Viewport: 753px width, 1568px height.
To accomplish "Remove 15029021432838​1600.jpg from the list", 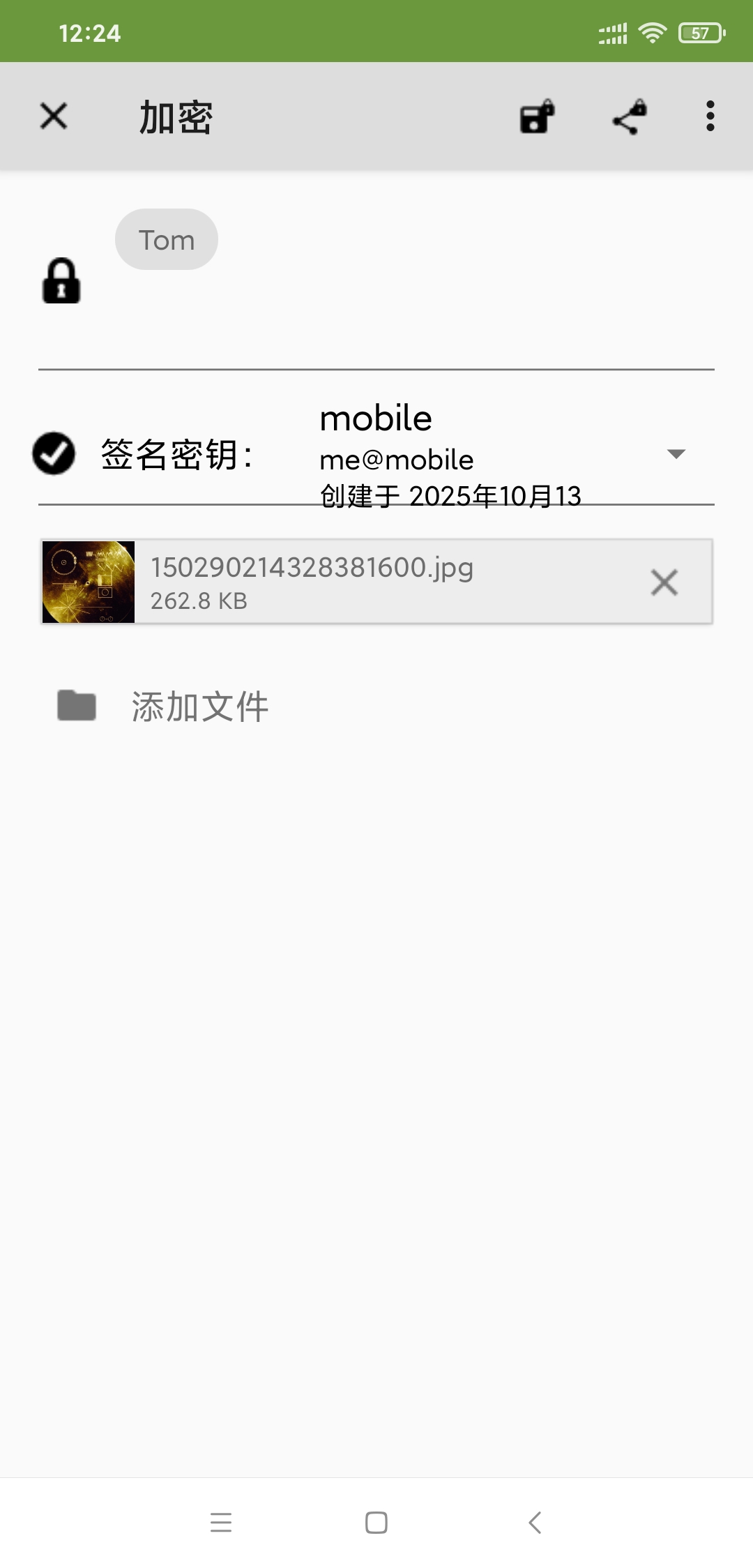I will pyautogui.click(x=664, y=582).
